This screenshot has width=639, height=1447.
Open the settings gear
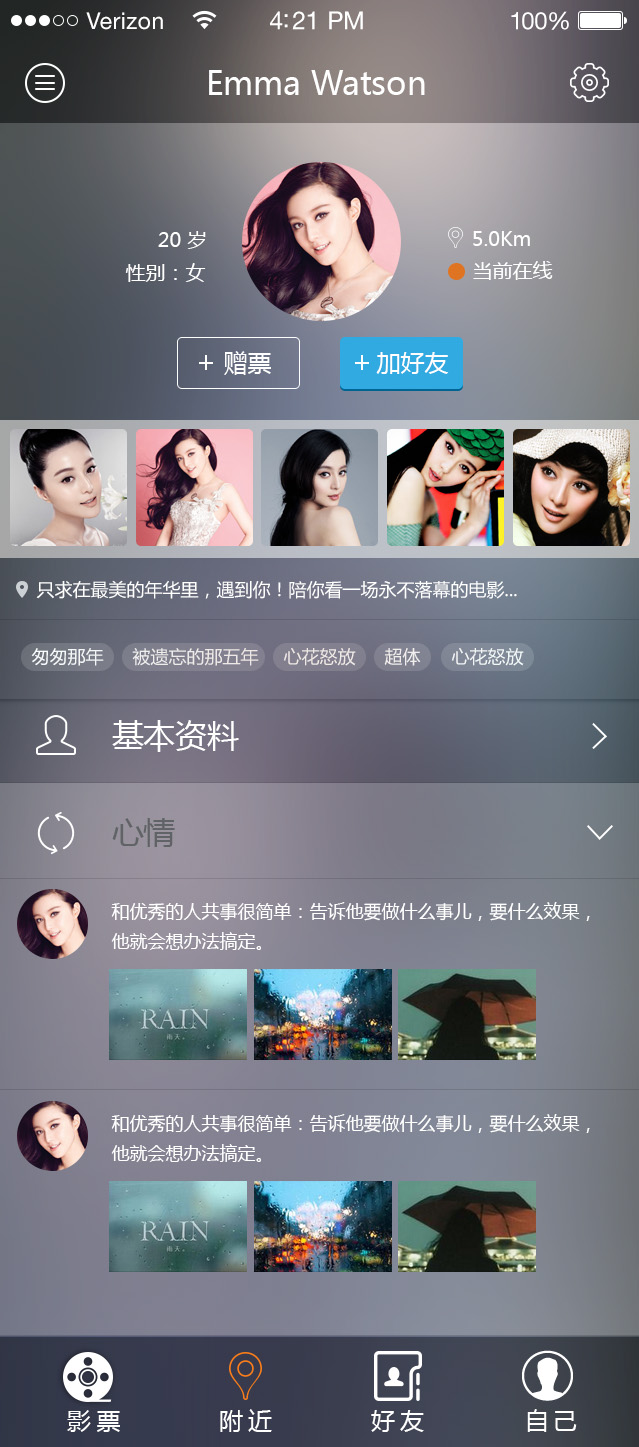coord(589,83)
